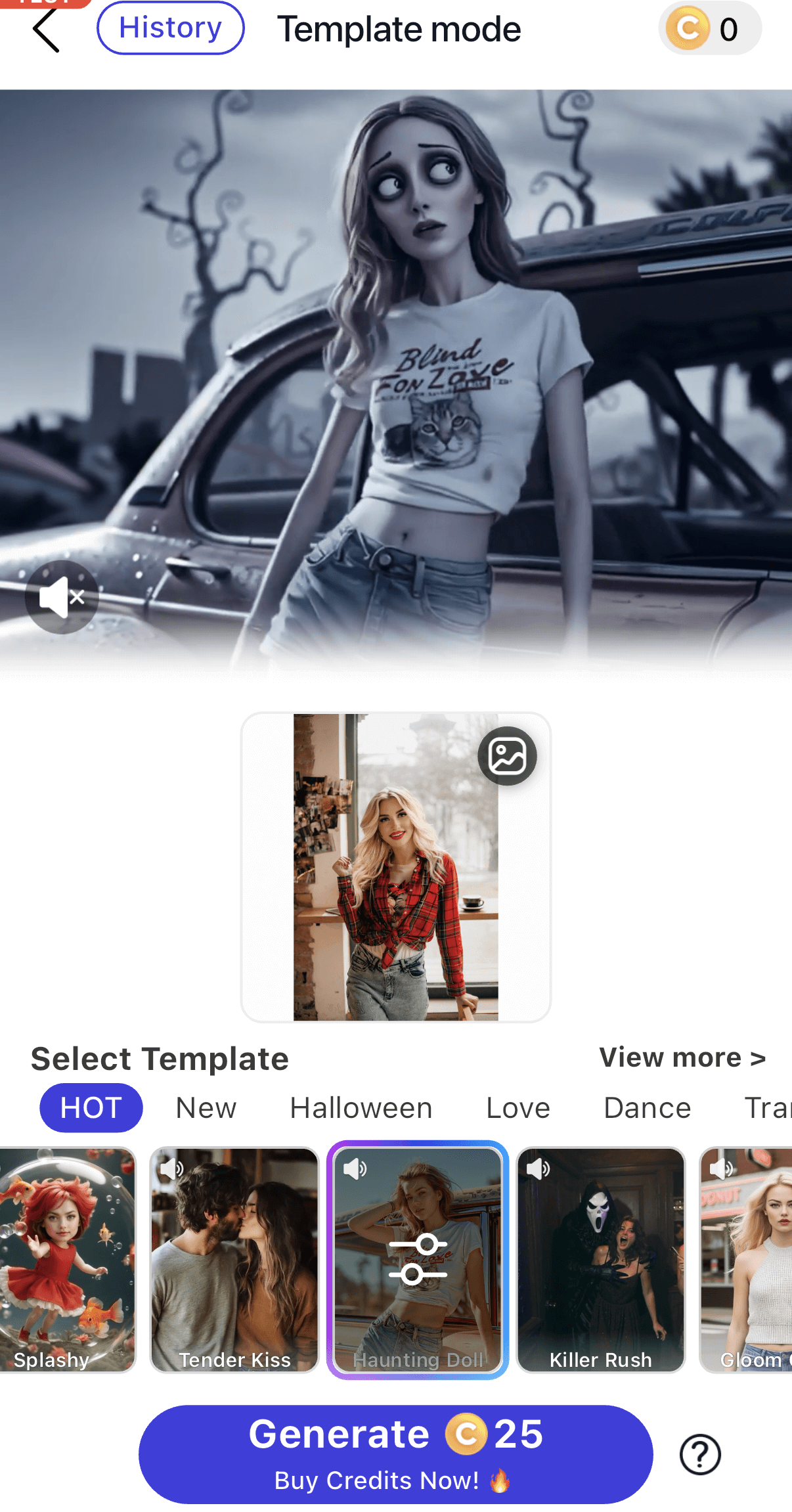Switch to the Love category

(518, 1108)
